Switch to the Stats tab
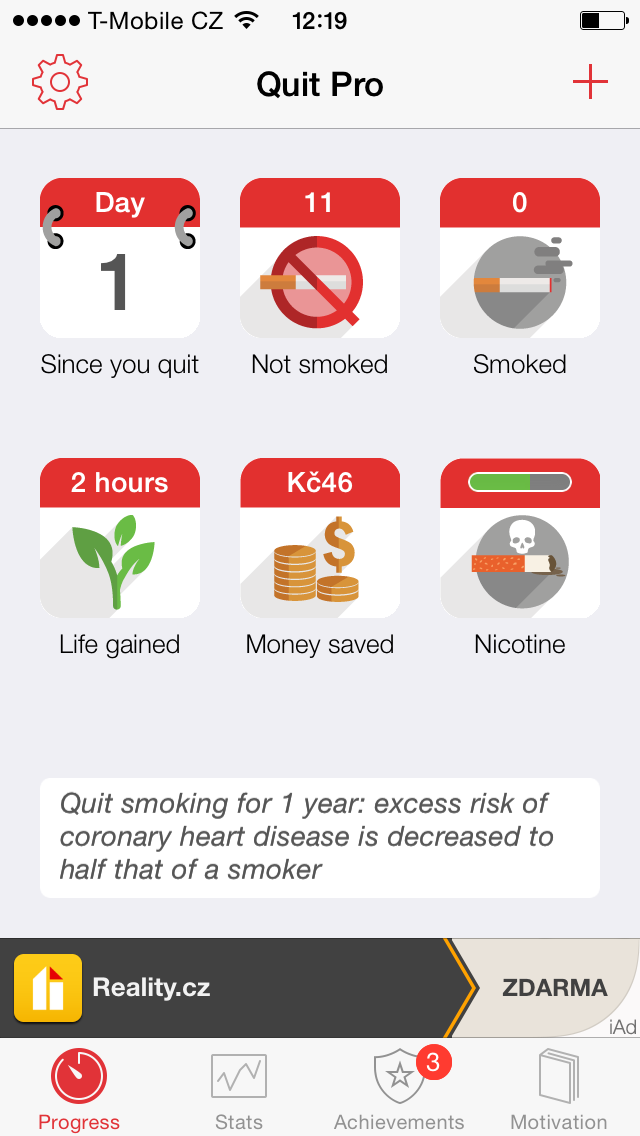Screen dimensions: 640x1136 coord(239,1088)
